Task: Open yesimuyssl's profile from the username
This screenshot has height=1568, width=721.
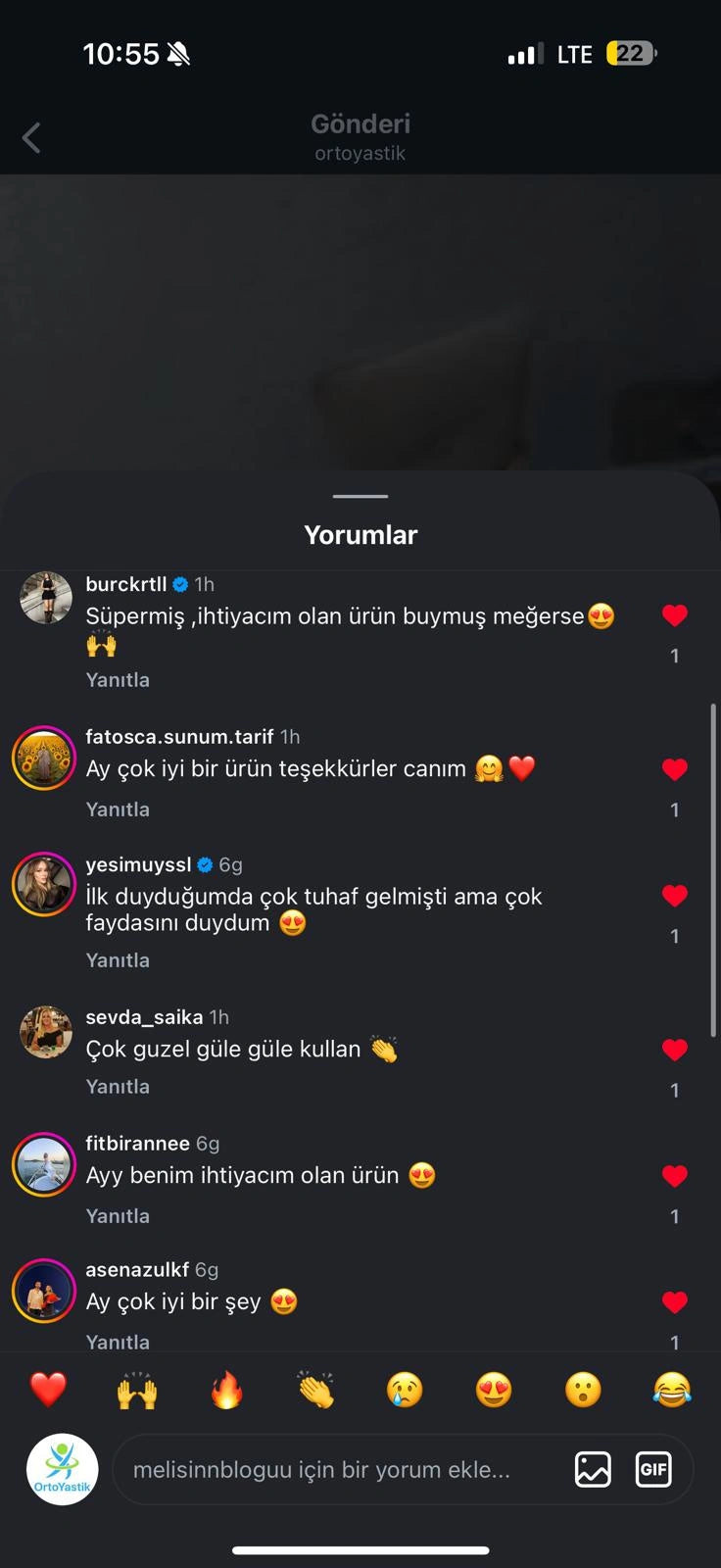Action: [138, 864]
